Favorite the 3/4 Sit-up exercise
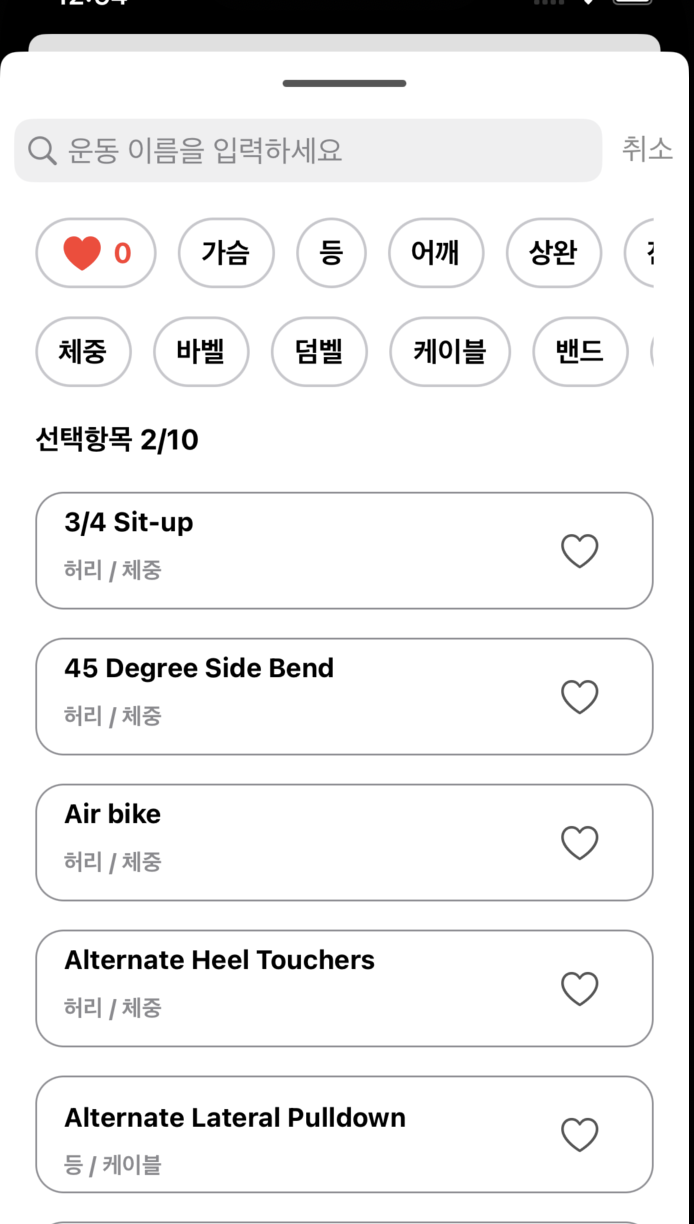The height and width of the screenshot is (1224, 694). click(x=579, y=551)
